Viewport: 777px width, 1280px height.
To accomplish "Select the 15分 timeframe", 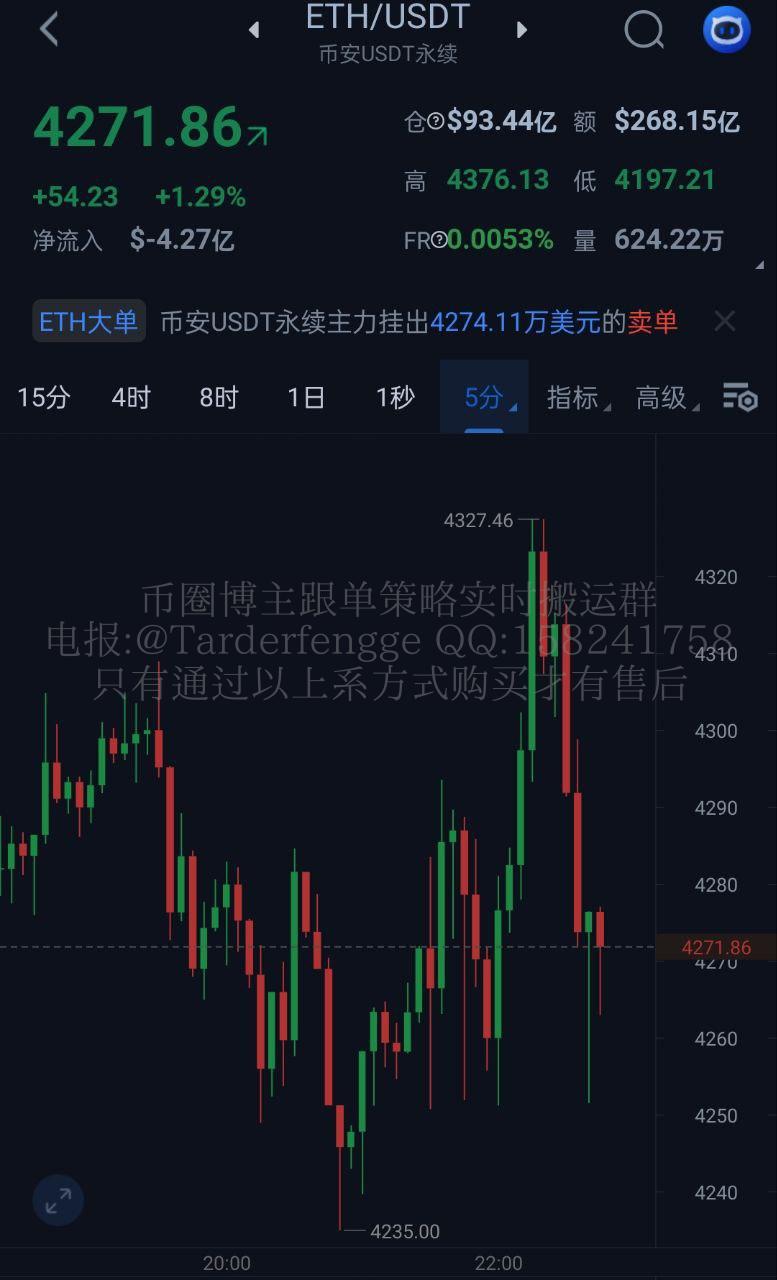I will pos(43,398).
